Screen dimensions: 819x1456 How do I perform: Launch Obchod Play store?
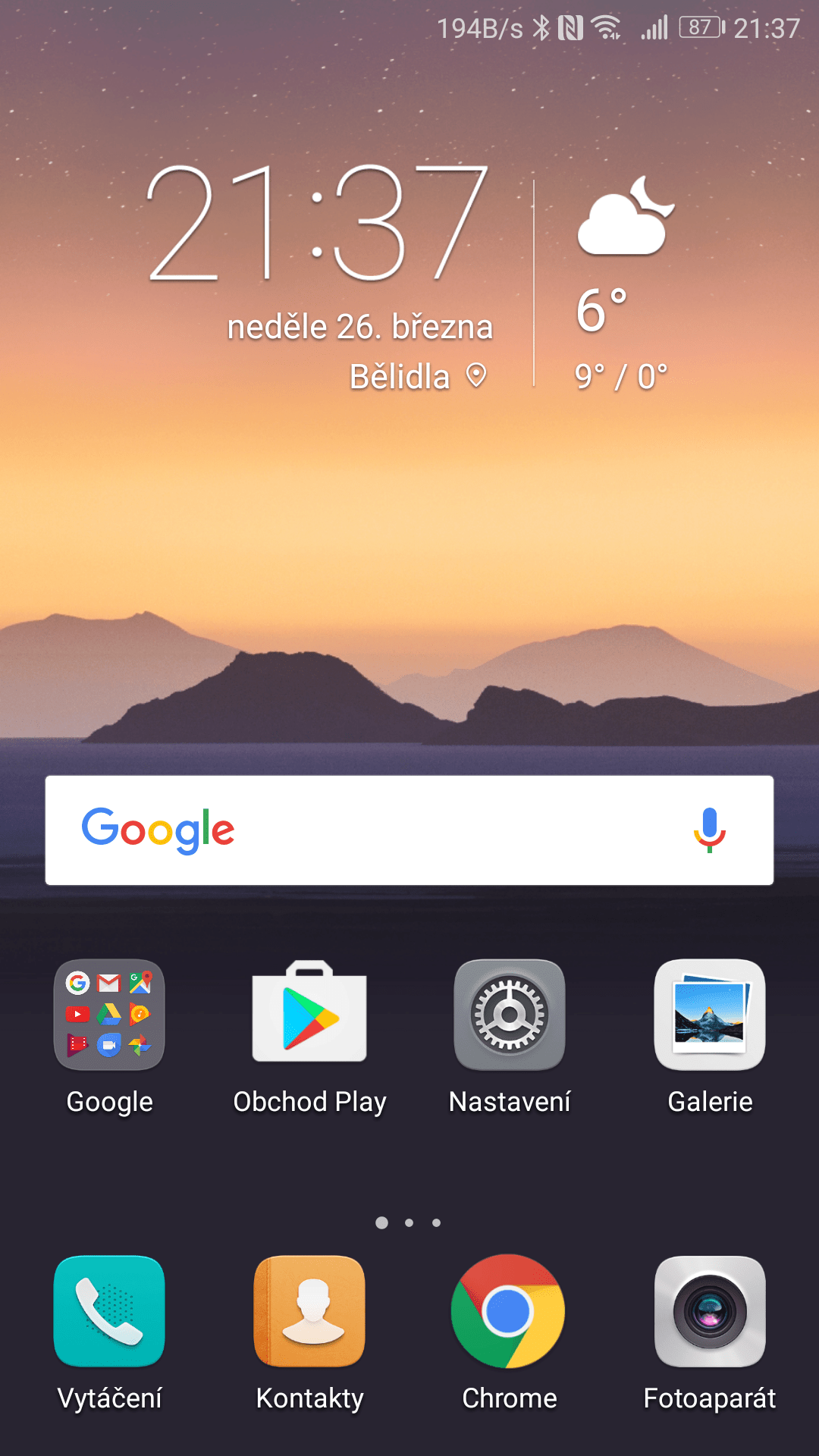[309, 1015]
